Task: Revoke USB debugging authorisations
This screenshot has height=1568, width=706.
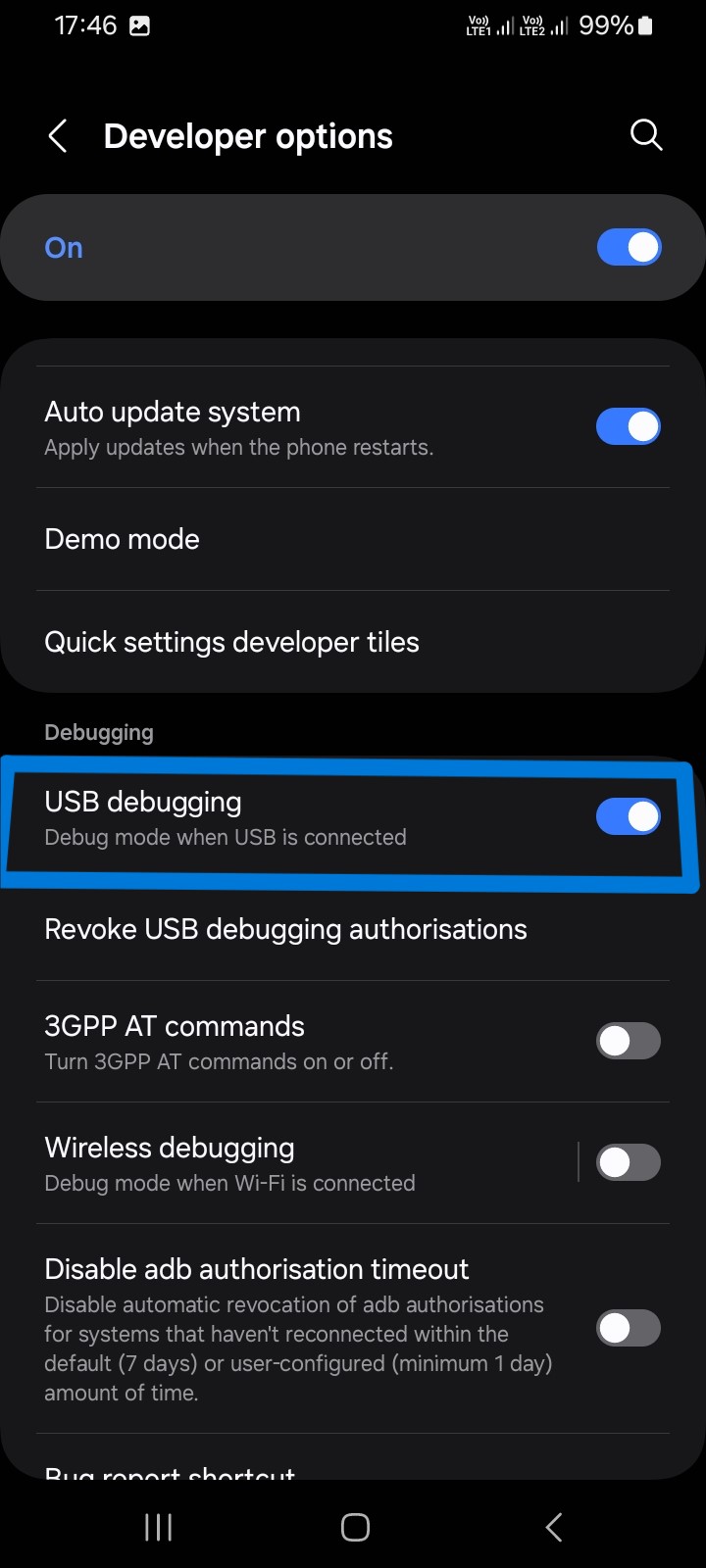Action: tap(285, 929)
